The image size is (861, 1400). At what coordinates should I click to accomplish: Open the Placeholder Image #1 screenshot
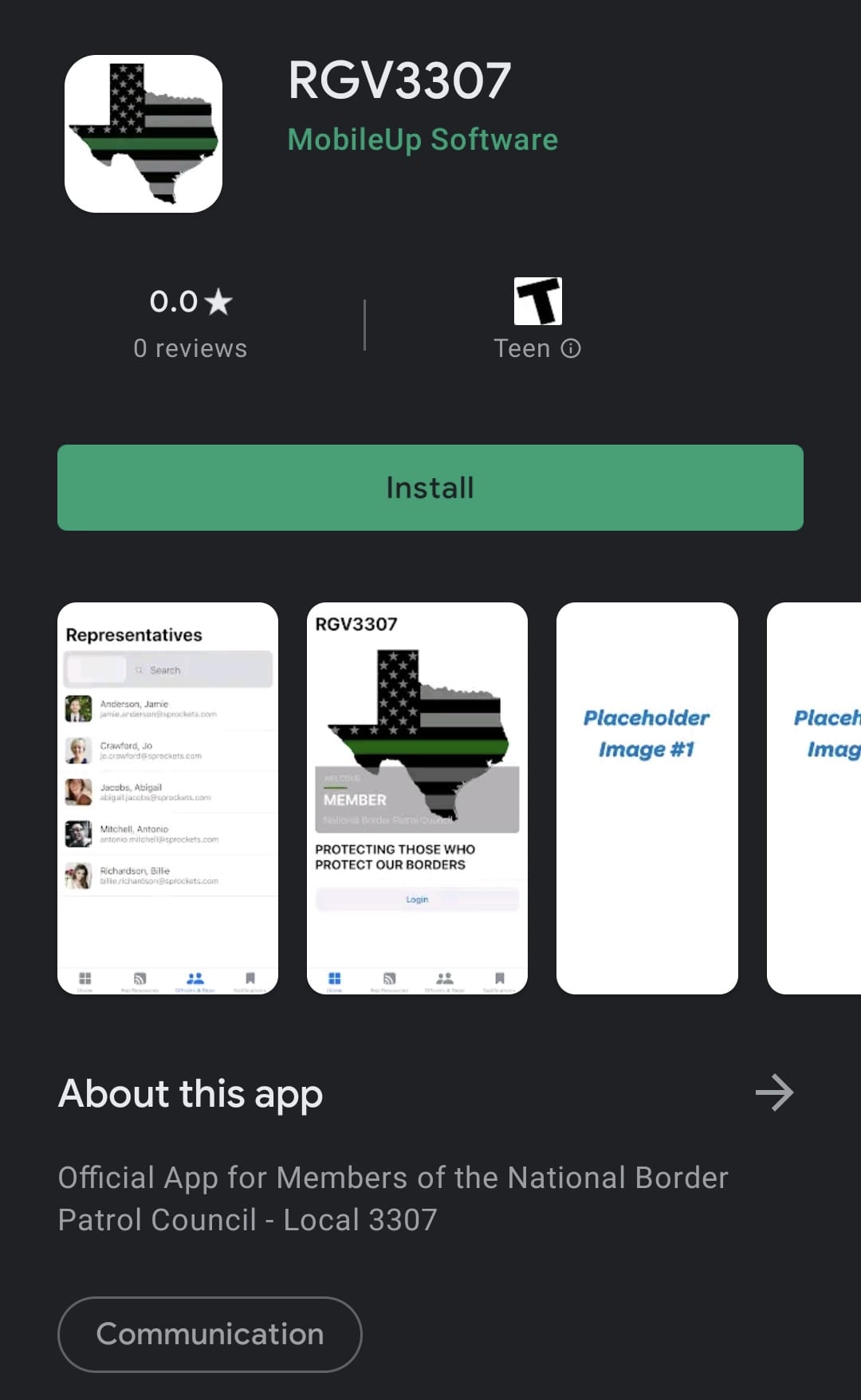pos(647,798)
